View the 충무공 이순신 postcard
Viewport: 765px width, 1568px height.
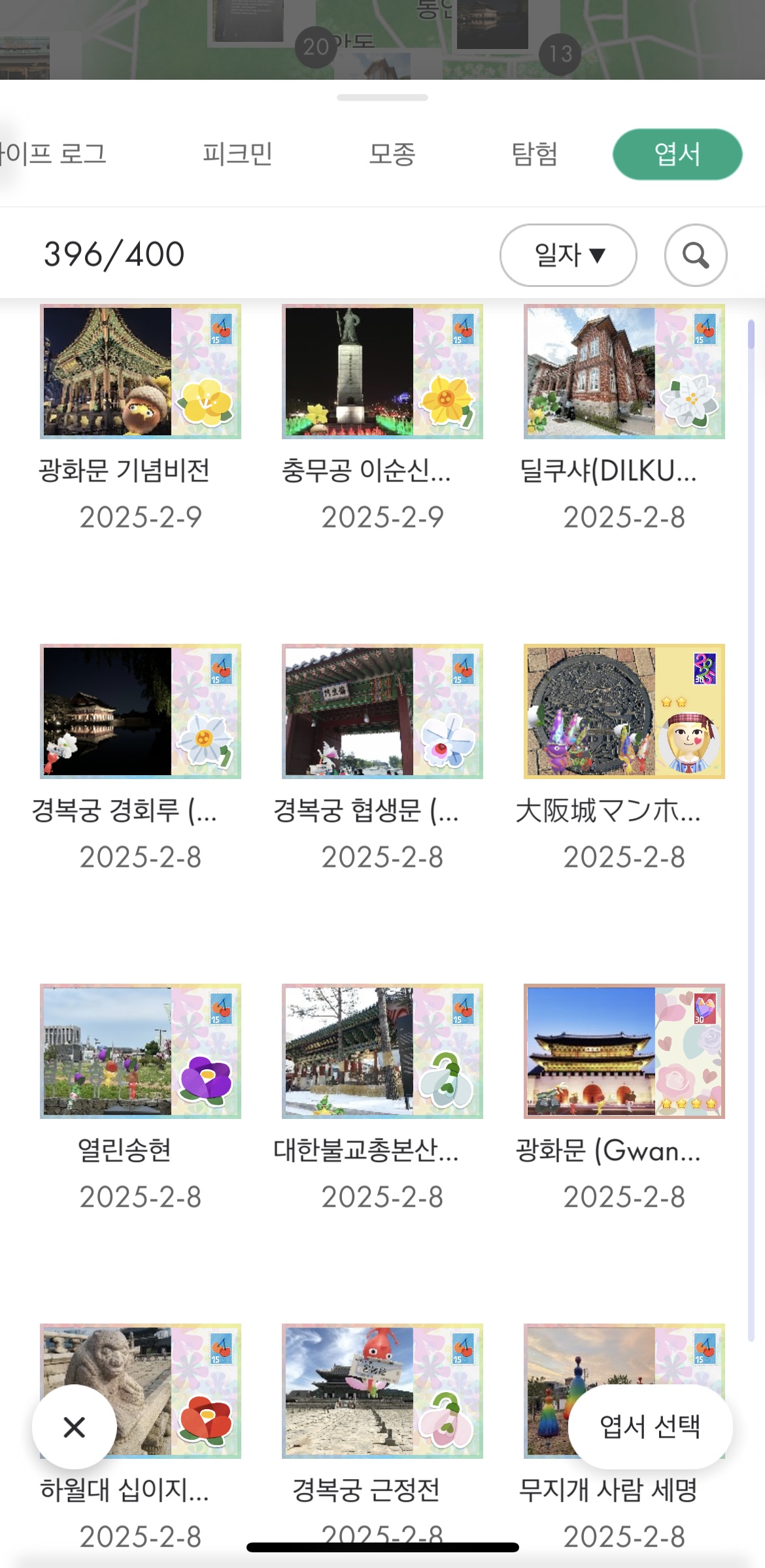pyautogui.click(x=382, y=371)
